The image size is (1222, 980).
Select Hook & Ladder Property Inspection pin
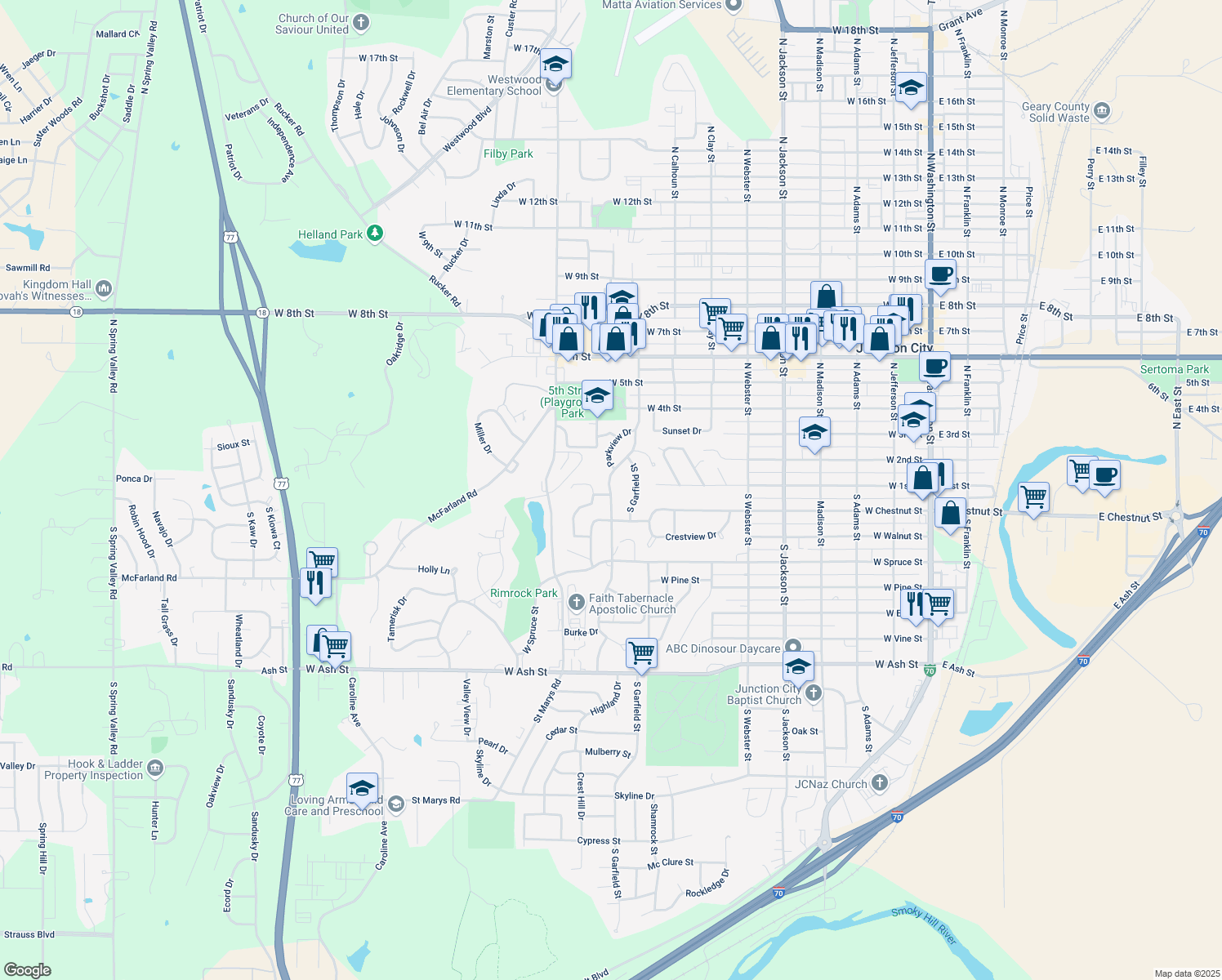click(x=155, y=768)
